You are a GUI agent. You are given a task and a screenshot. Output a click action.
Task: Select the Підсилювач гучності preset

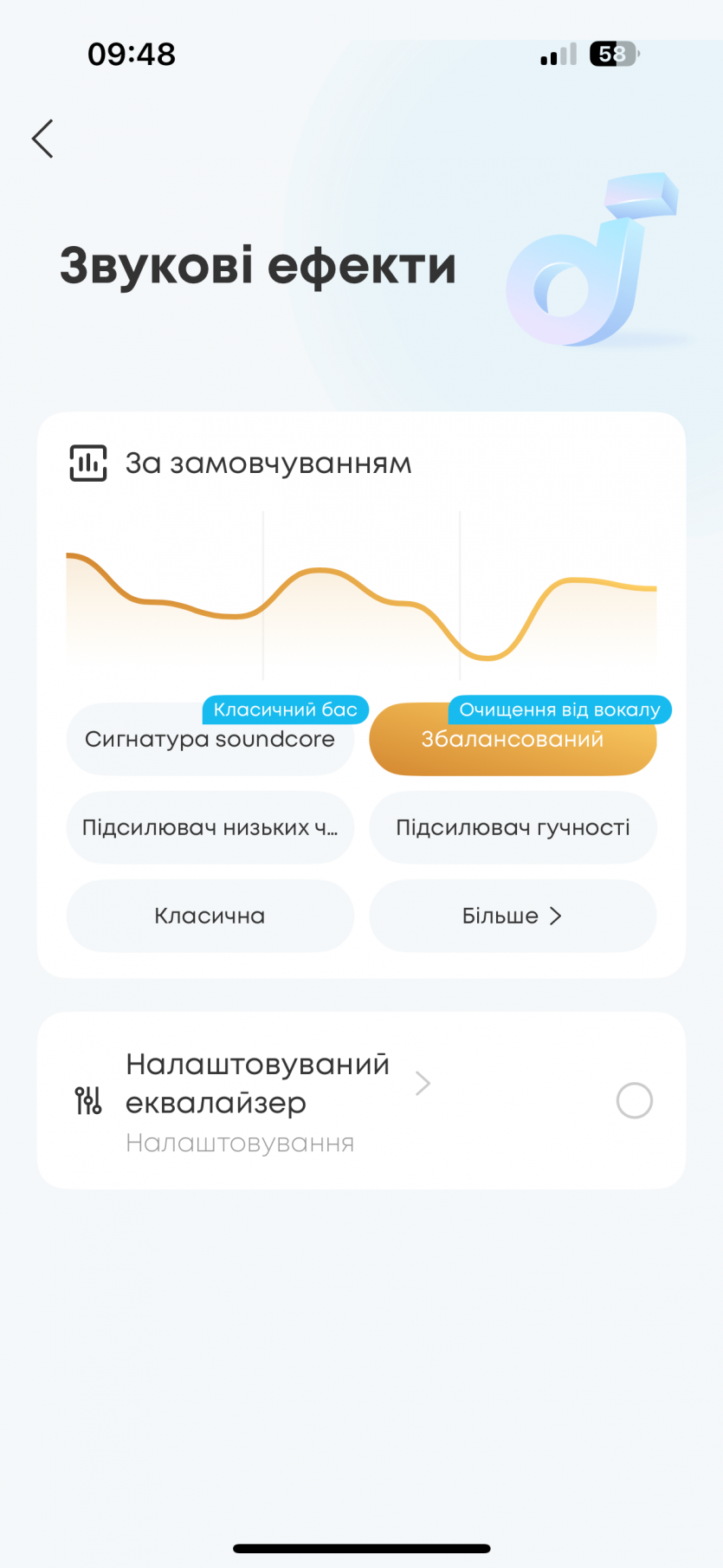(x=513, y=827)
